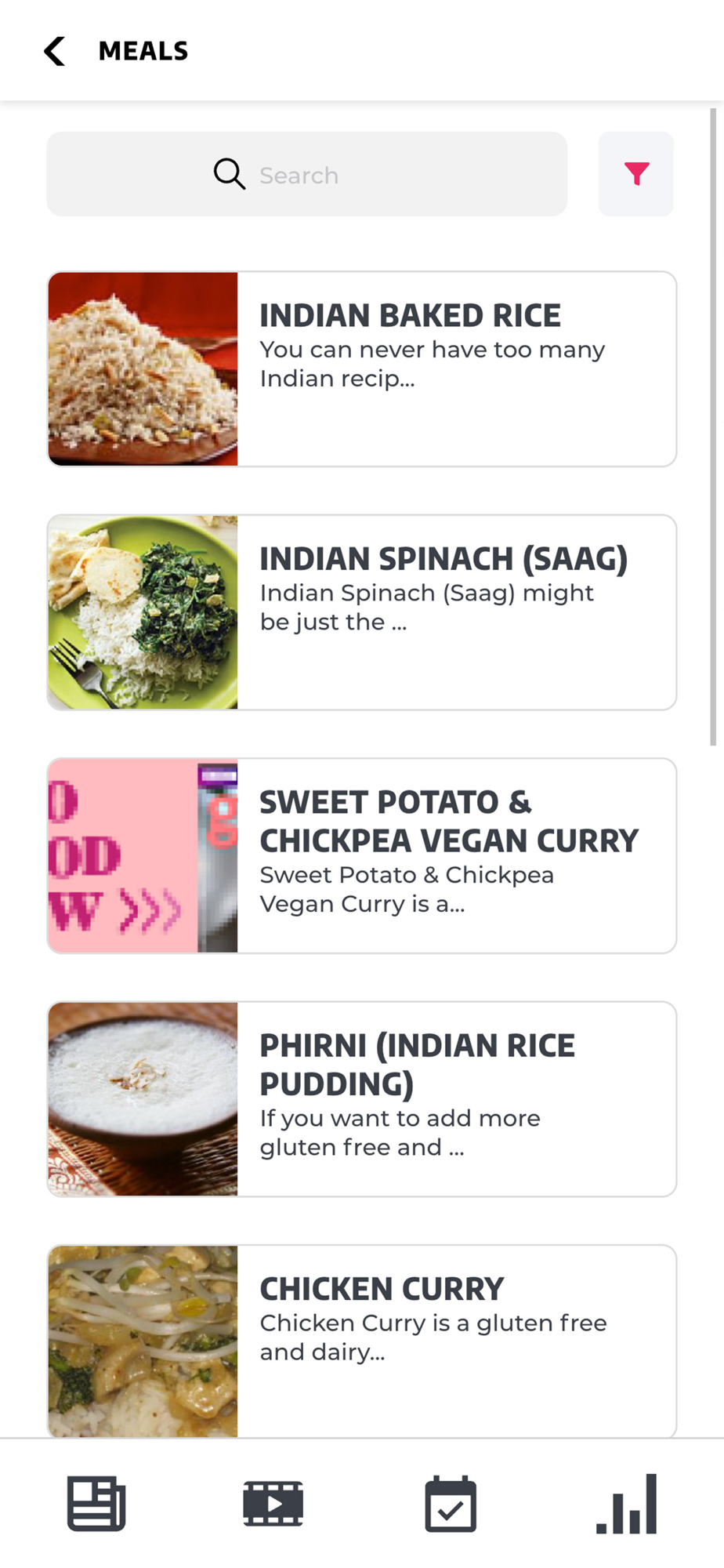Open the Indian Baked Rice recipe

click(362, 369)
